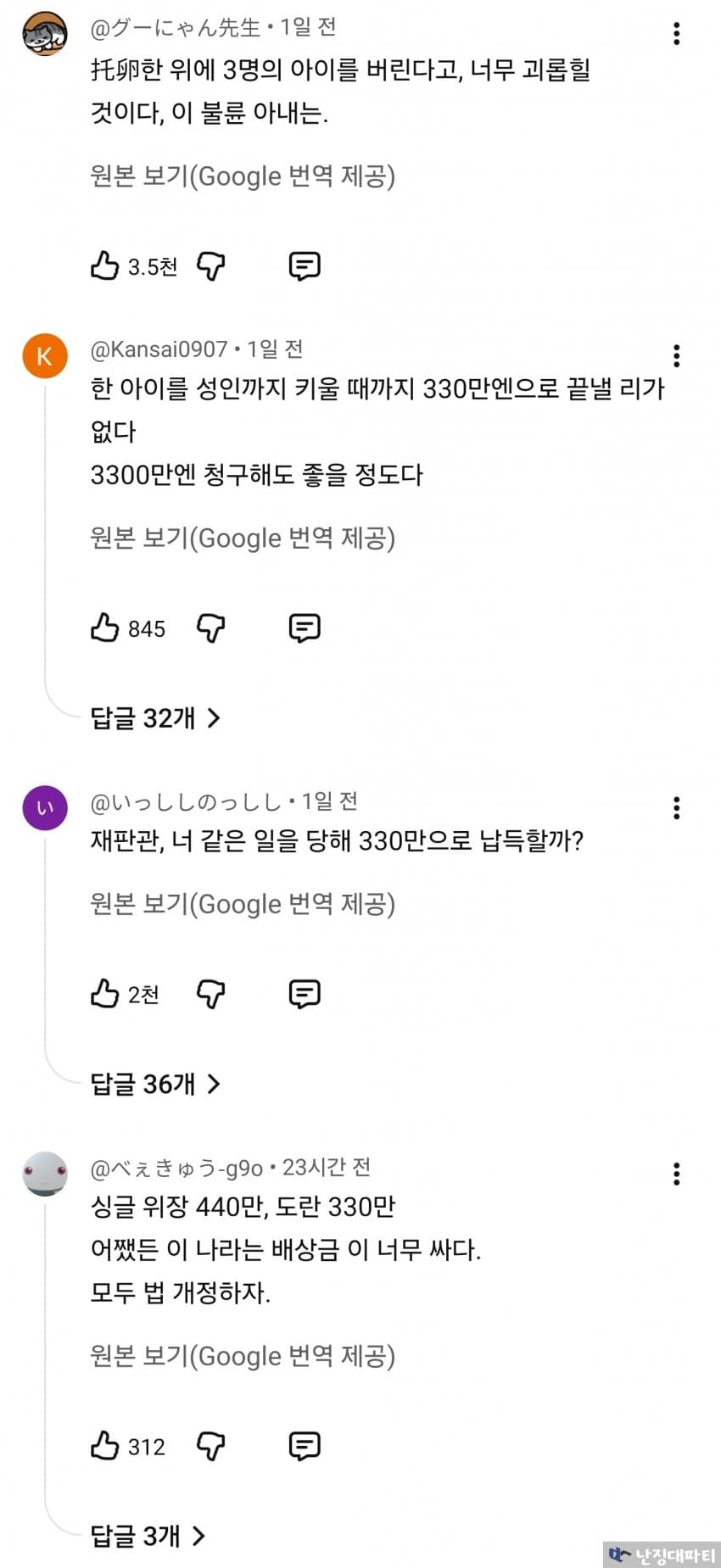Screen dimensions: 721x1568
Task: Open overflow menu on @Kansai0907's comment
Action: pyautogui.click(x=676, y=355)
